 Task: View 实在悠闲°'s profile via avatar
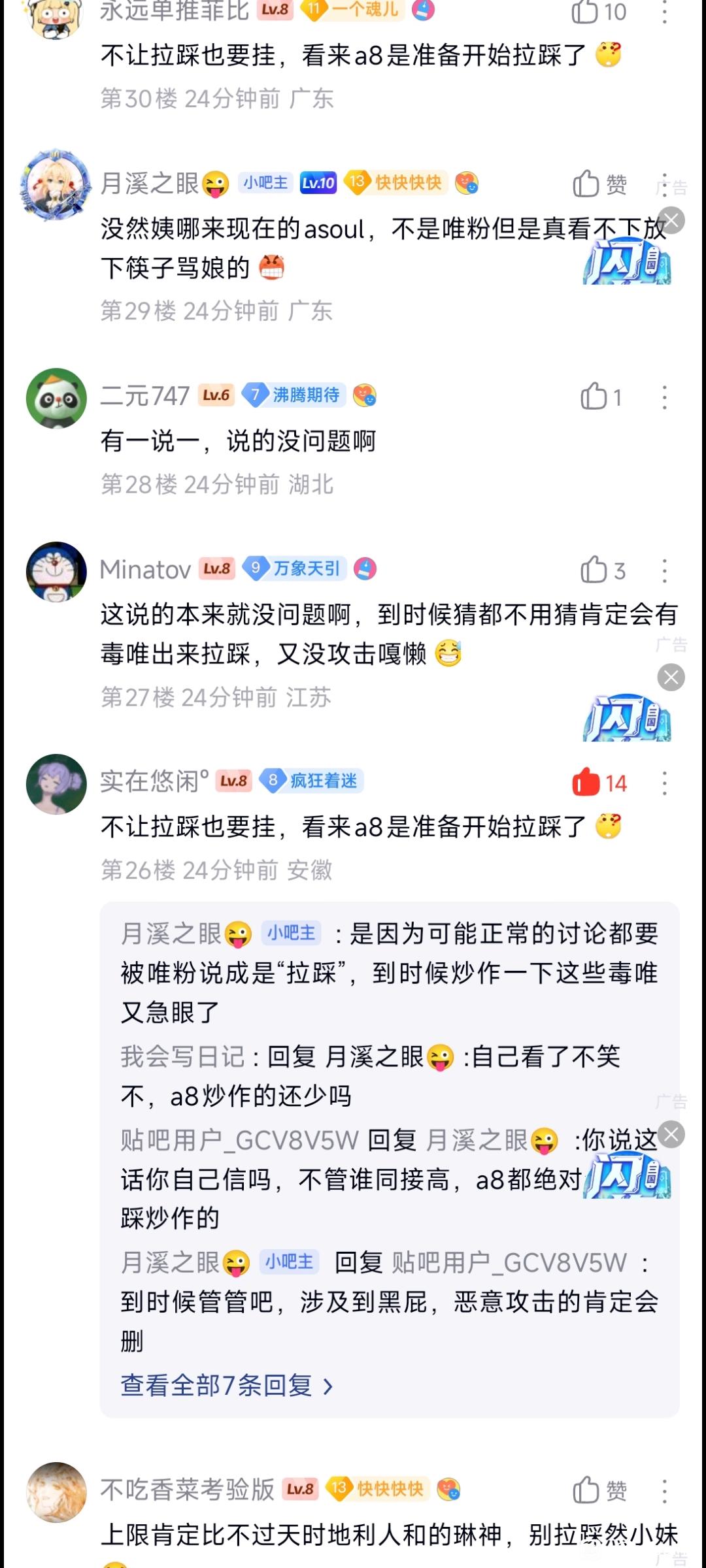[x=56, y=783]
